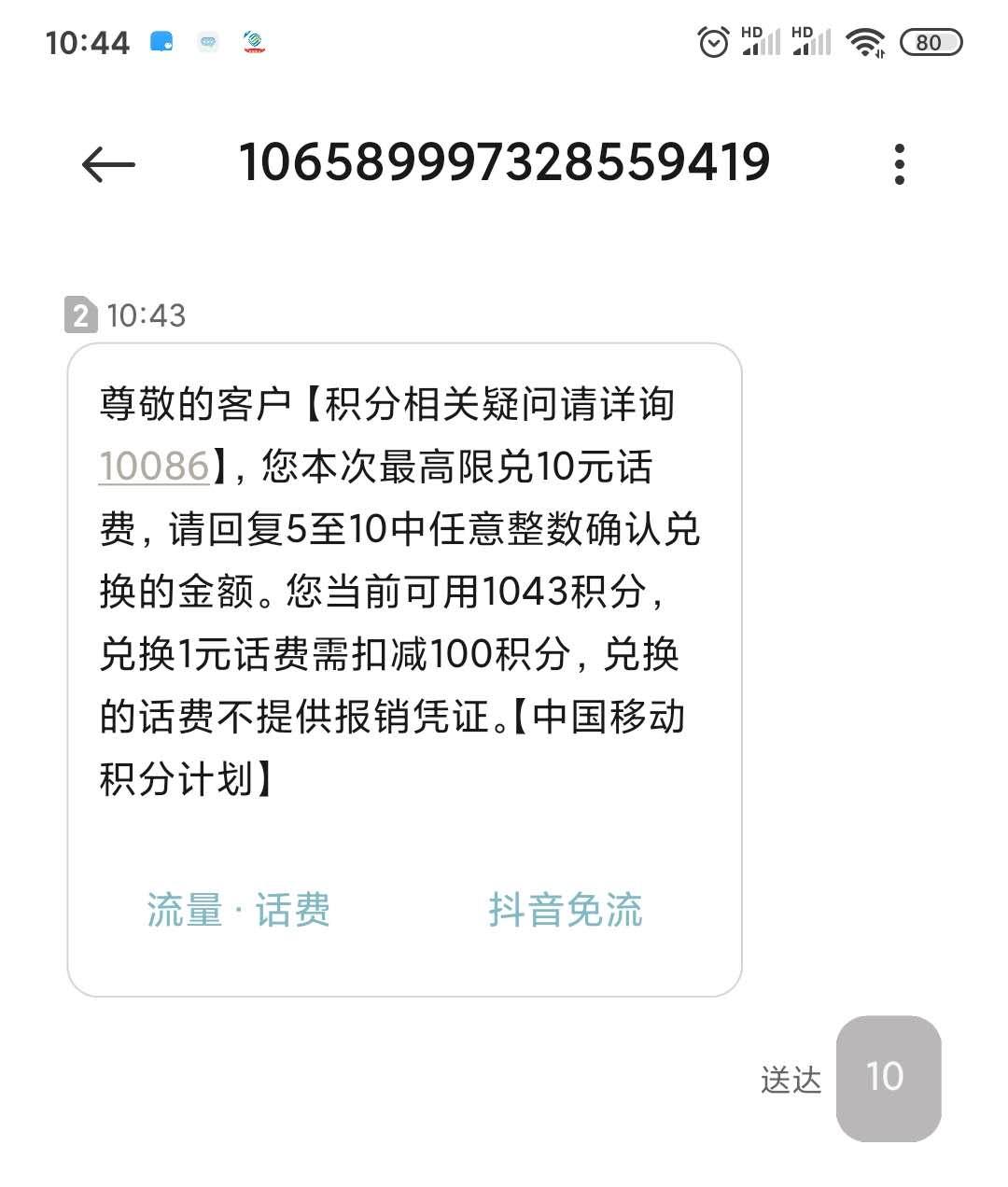The height and width of the screenshot is (1187, 1008).
Task: Tap the '2' badge beside the 10:43 timestamp
Action: tap(80, 315)
